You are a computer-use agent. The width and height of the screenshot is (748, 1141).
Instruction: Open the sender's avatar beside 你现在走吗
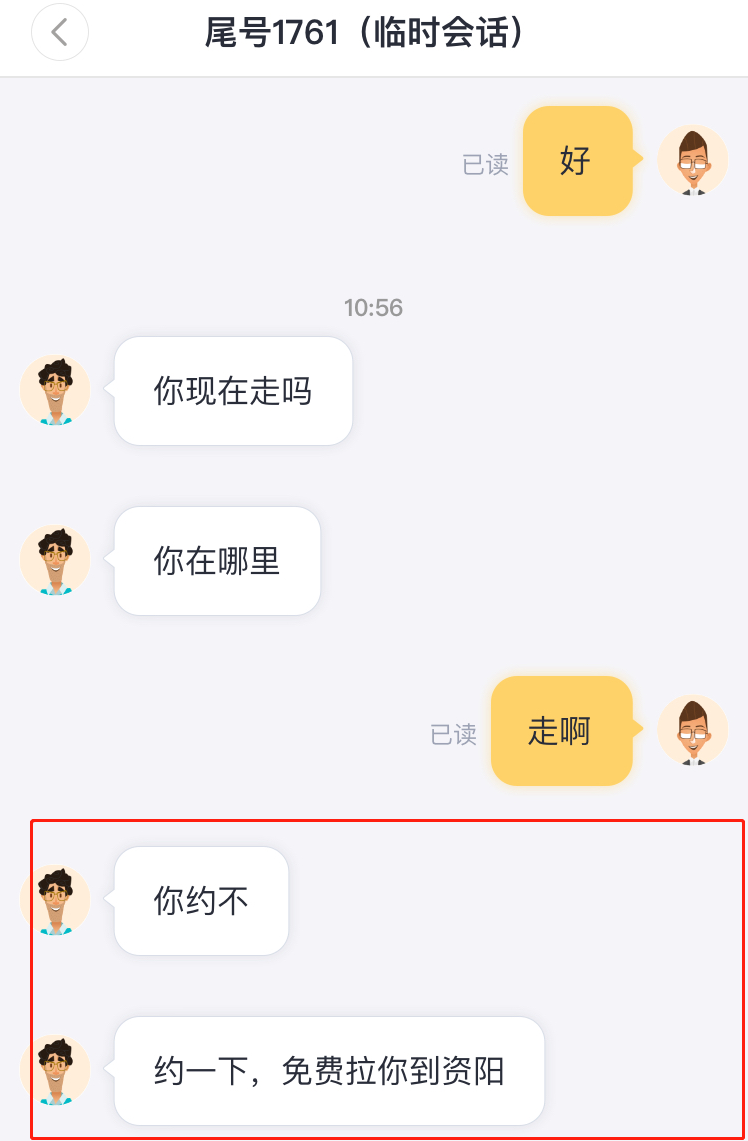pos(55,390)
